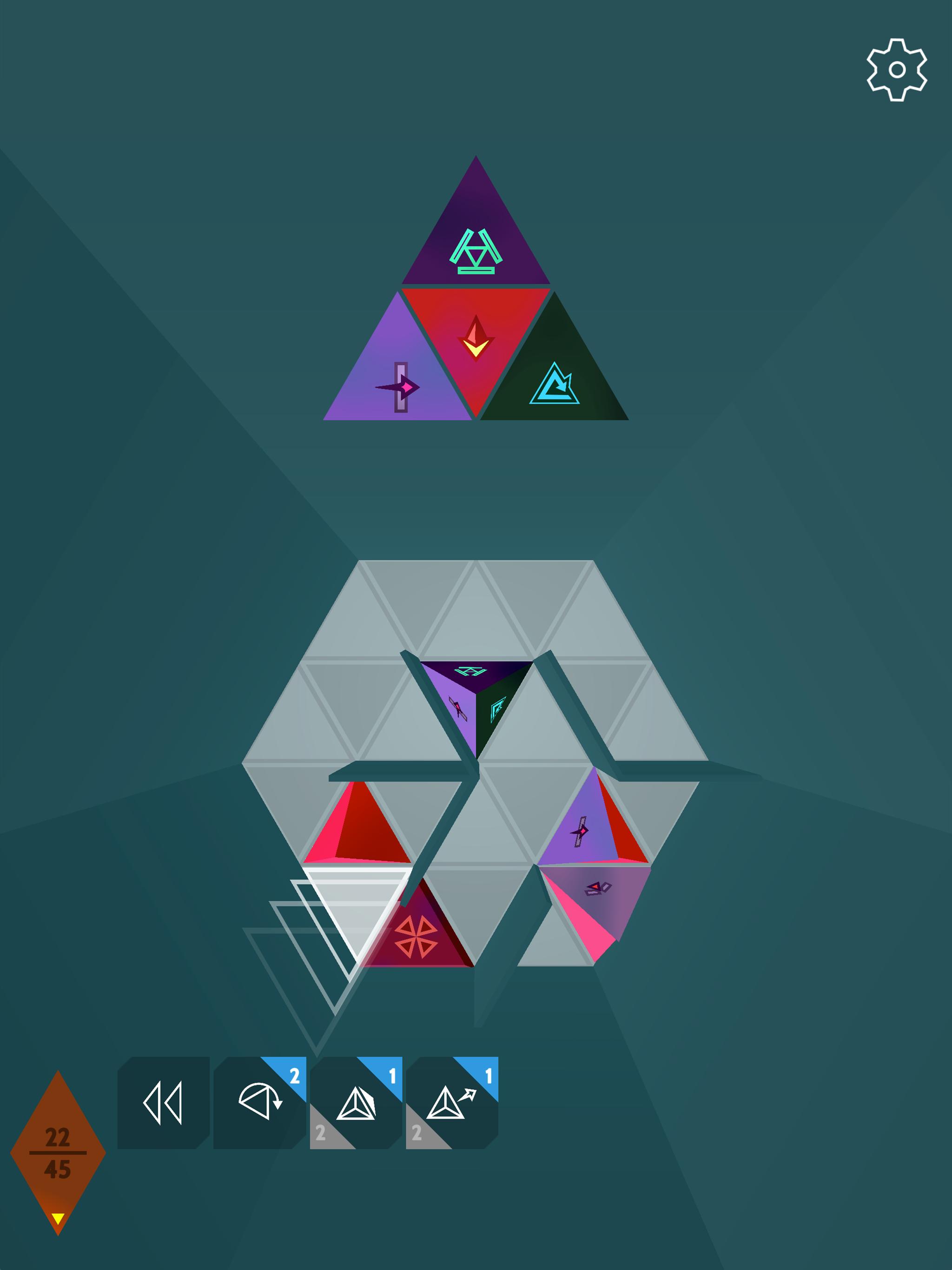Select the dark red pinwheel triangle tile
Image resolution: width=952 pixels, height=1270 pixels.
[419, 938]
